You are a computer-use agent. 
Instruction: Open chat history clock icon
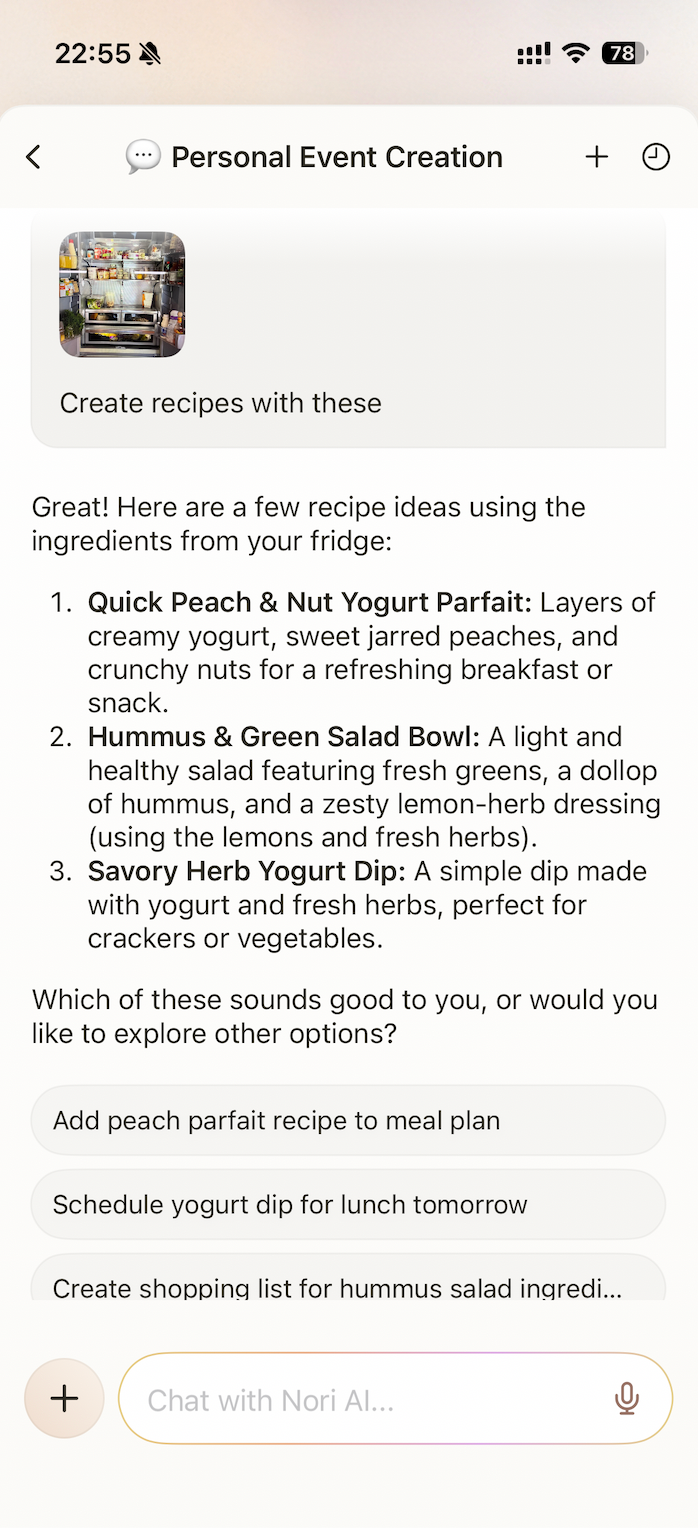[656, 157]
